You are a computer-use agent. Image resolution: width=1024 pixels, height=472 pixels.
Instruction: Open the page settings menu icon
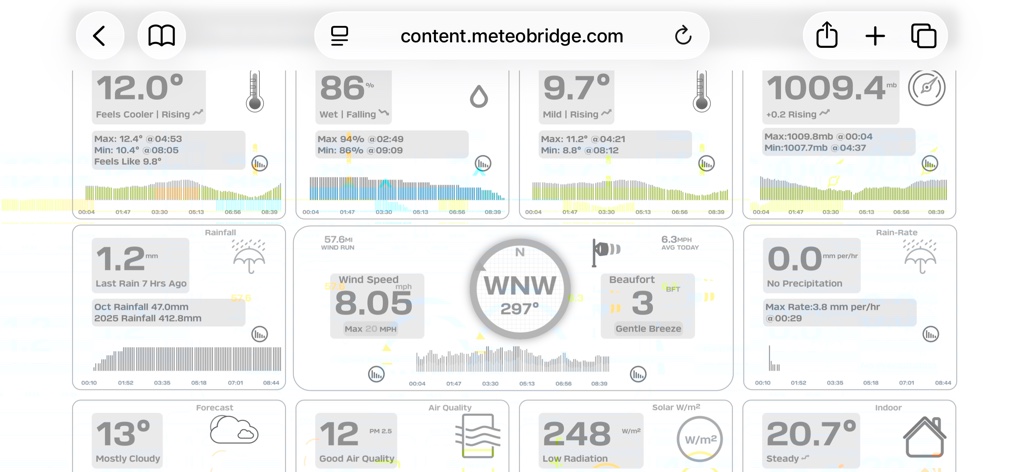point(340,37)
